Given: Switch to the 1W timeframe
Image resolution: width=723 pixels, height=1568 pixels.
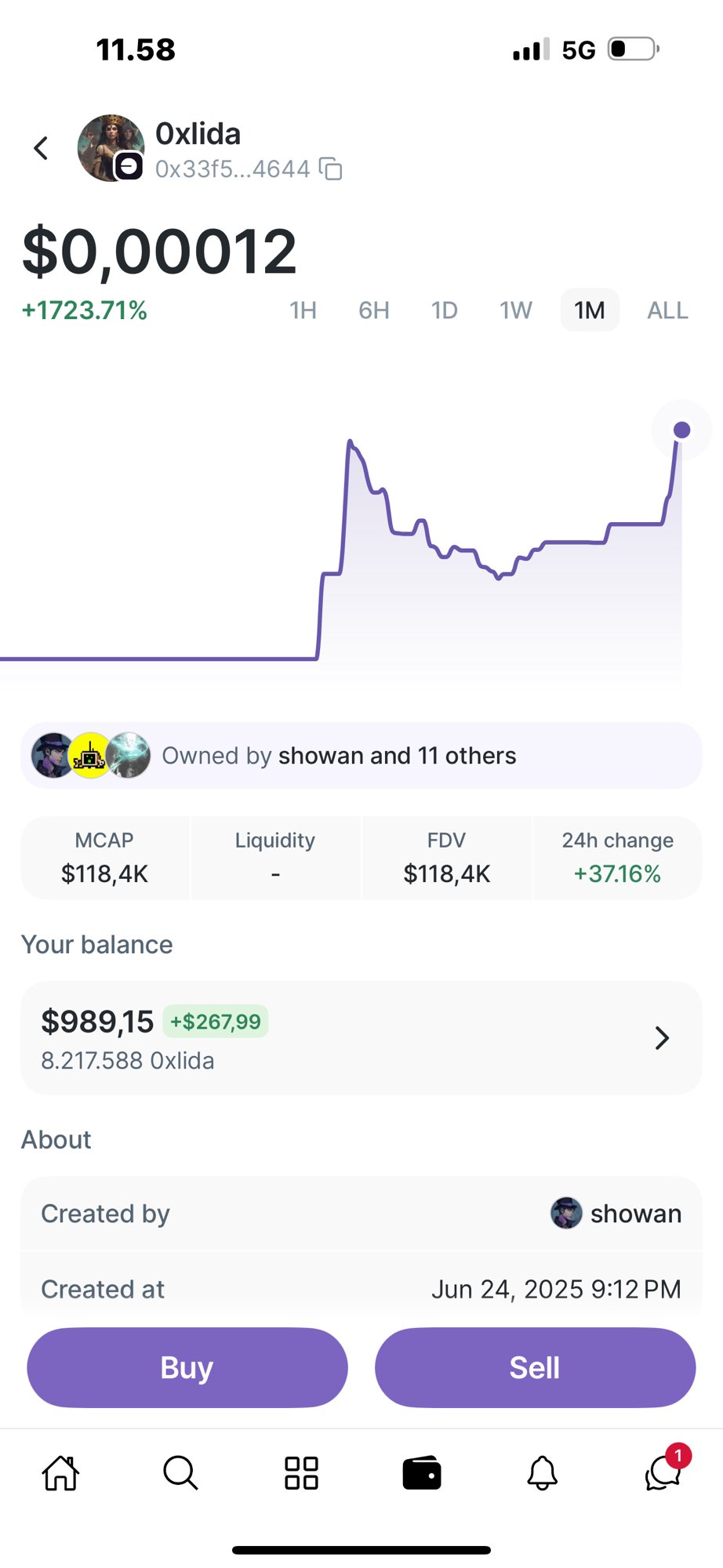Looking at the screenshot, I should pyautogui.click(x=516, y=310).
